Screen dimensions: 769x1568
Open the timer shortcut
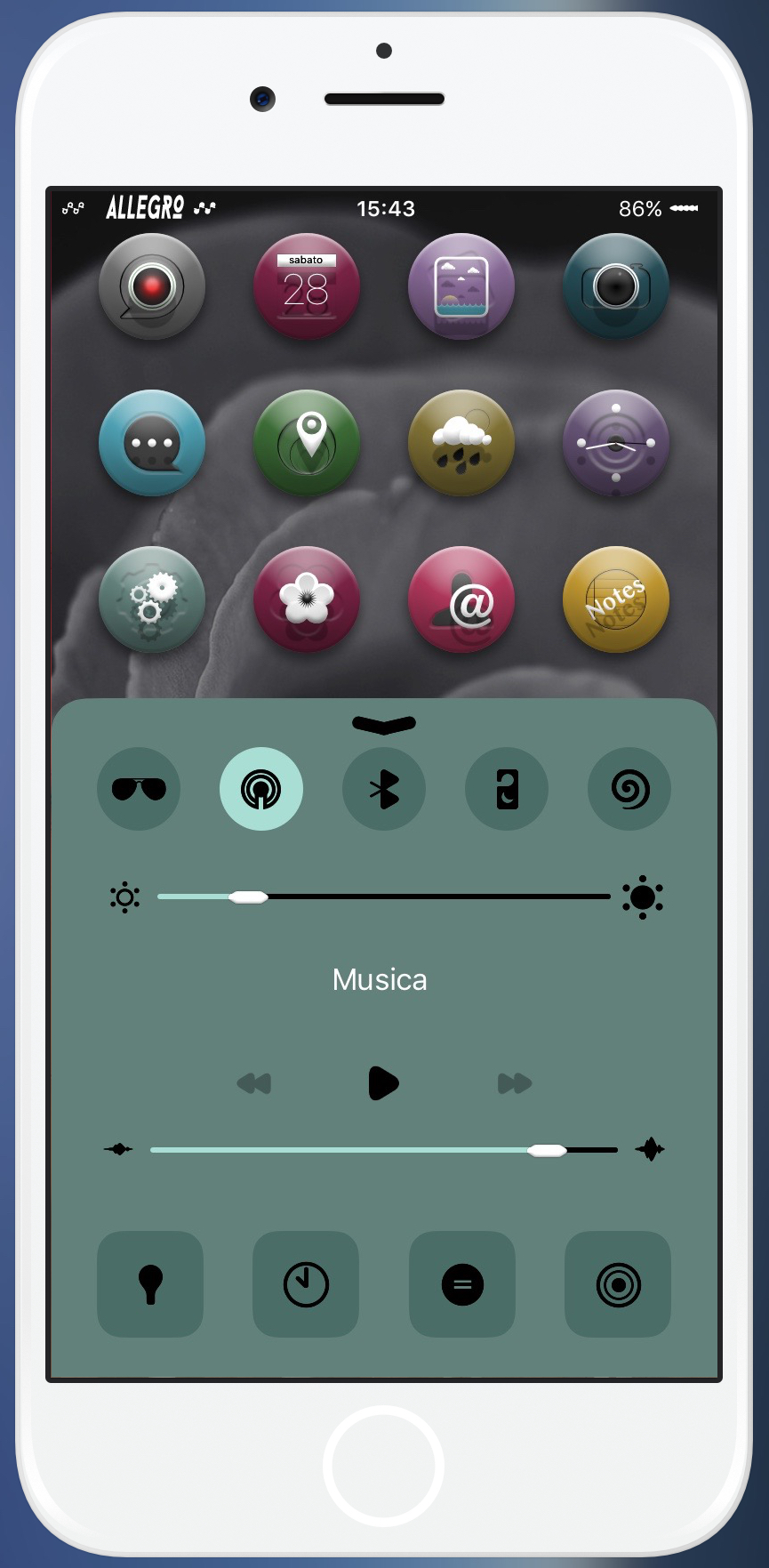pos(306,1284)
